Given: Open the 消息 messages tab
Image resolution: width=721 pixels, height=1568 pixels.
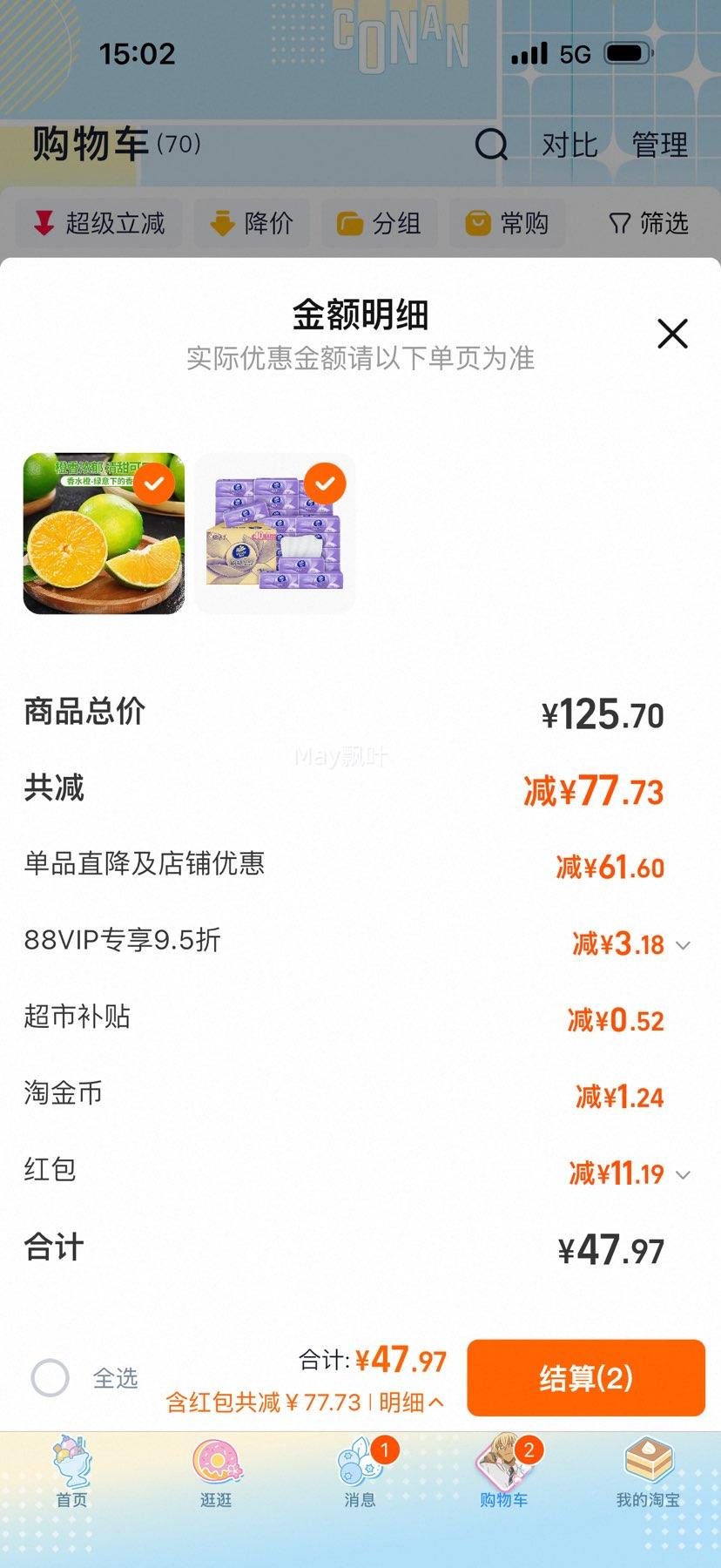Looking at the screenshot, I should coord(360,1472).
